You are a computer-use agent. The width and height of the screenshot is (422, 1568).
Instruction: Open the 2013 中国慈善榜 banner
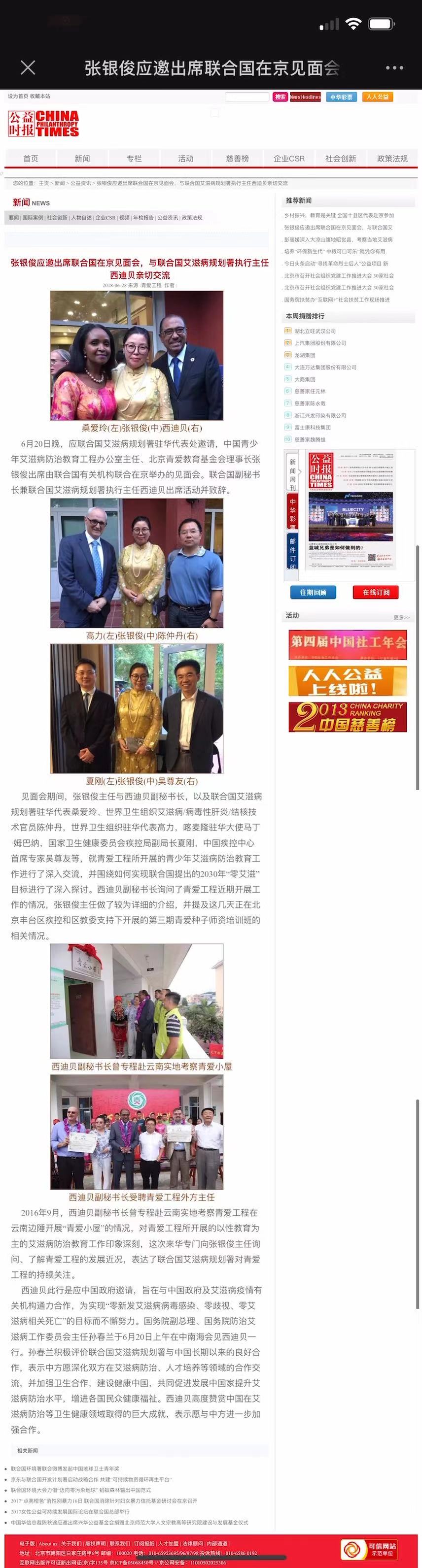(348, 717)
